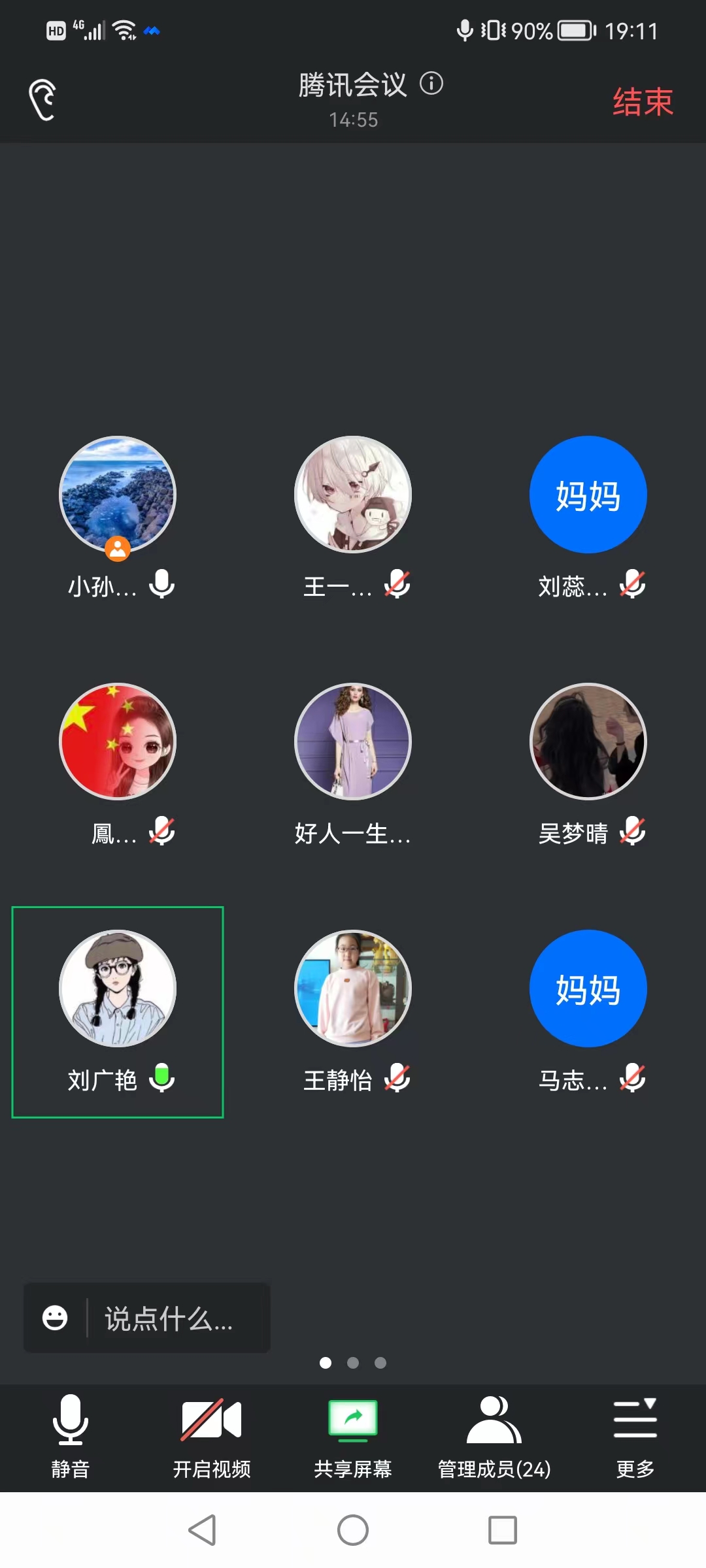Tap 结束 to end the meeting
Image resolution: width=706 pixels, height=1568 pixels.
coord(642,102)
